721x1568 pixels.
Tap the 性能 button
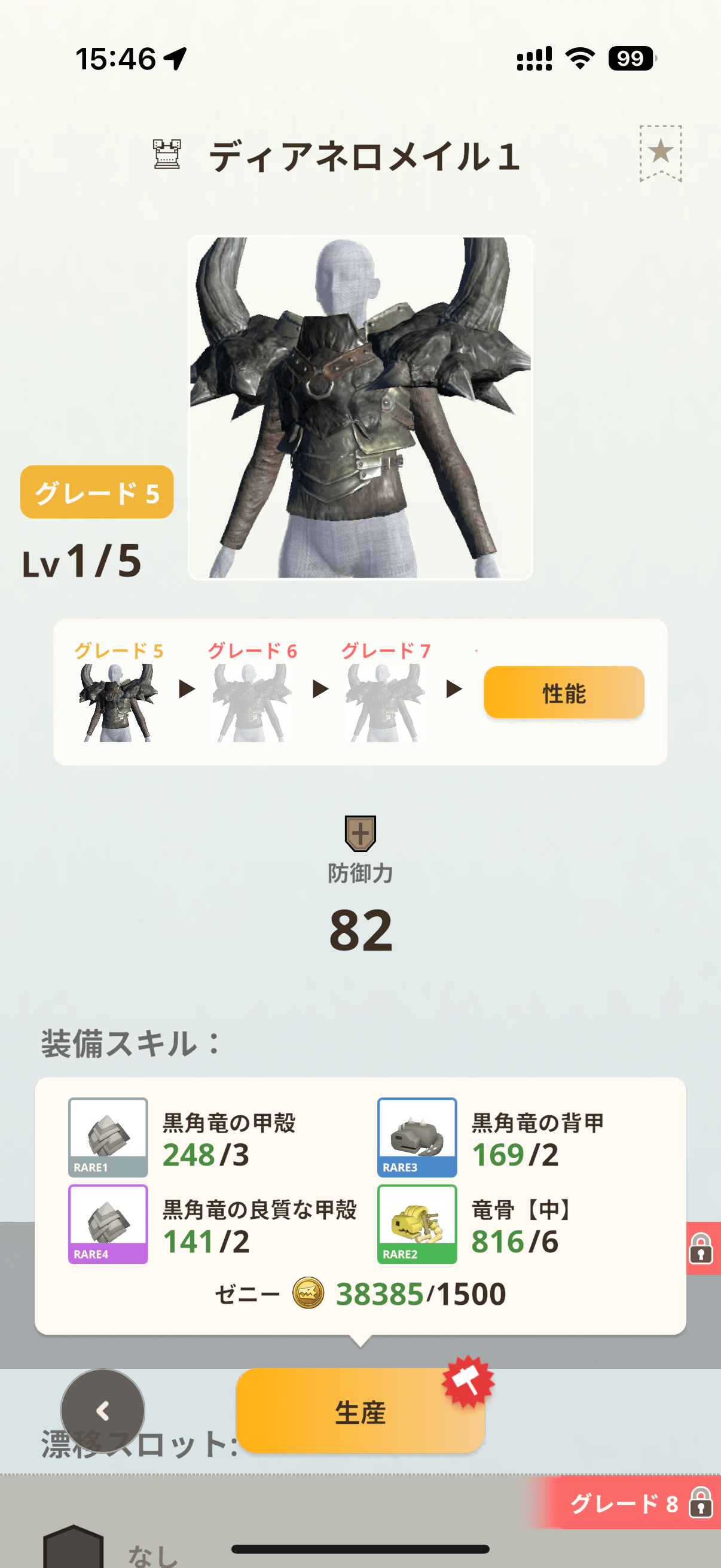tap(563, 693)
